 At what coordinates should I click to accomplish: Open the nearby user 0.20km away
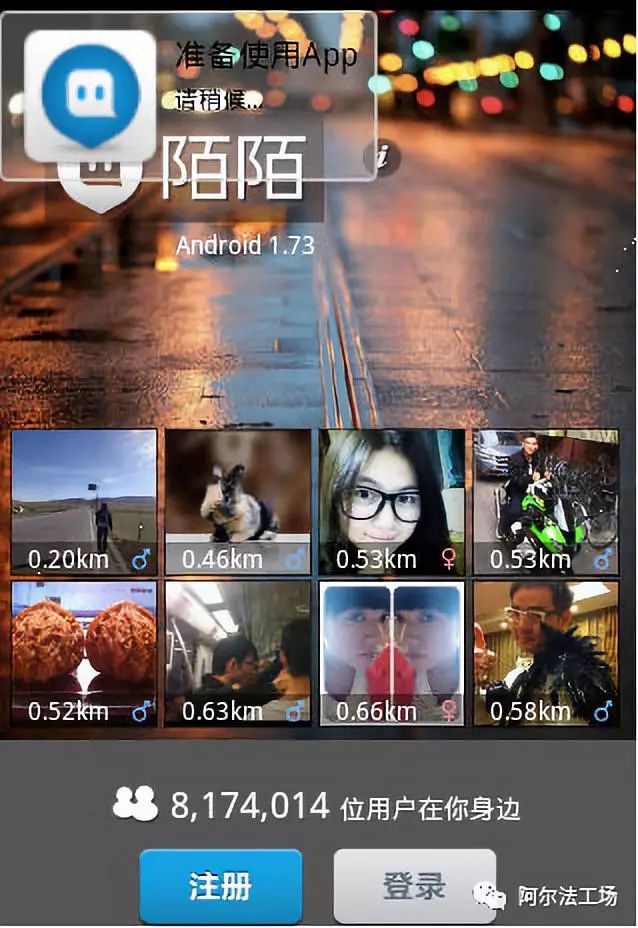(x=84, y=502)
